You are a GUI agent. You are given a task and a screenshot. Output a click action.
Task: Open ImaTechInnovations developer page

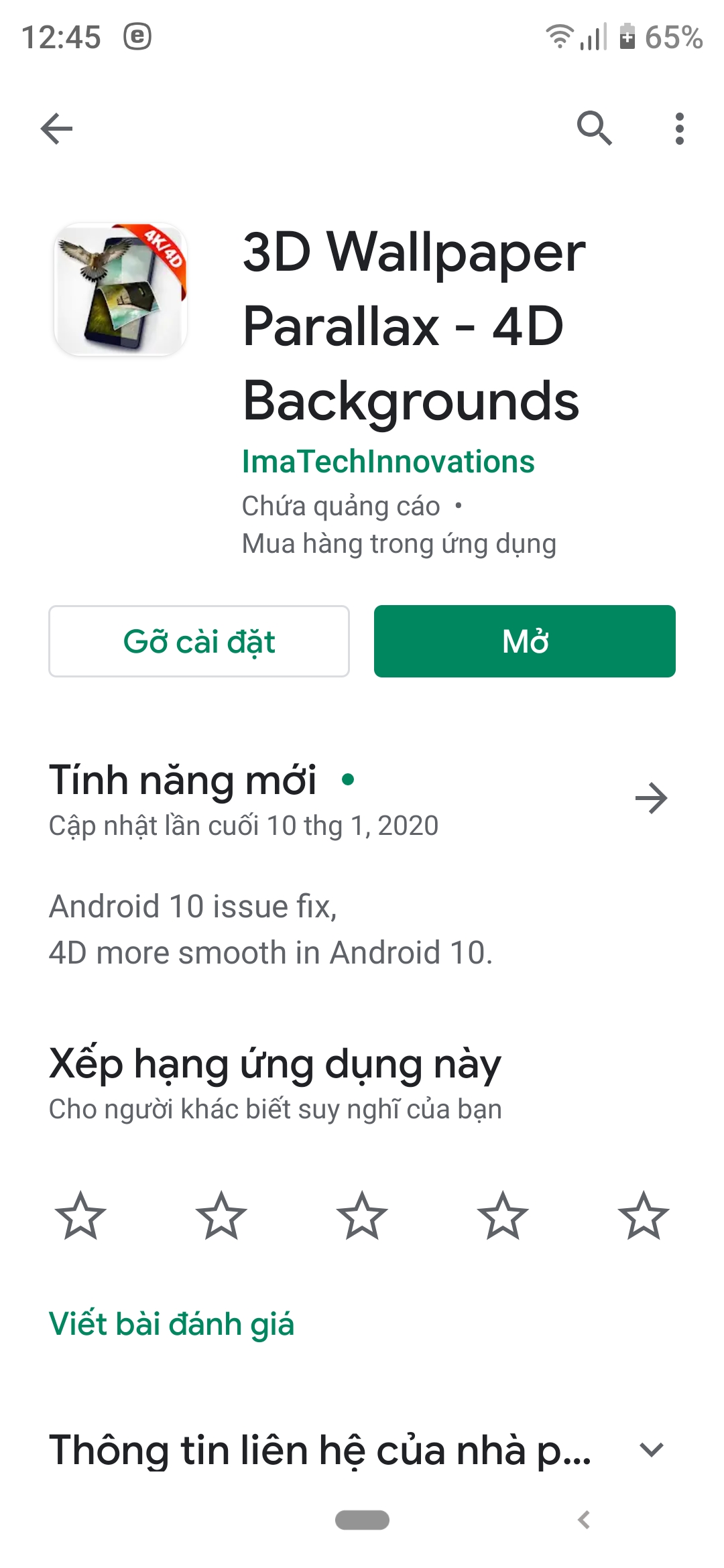388,462
